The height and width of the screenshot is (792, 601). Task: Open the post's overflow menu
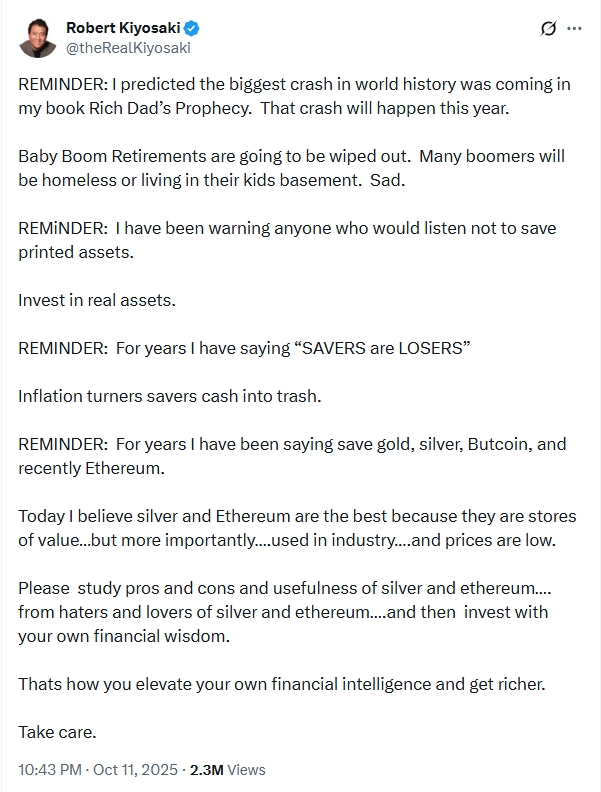(x=574, y=28)
